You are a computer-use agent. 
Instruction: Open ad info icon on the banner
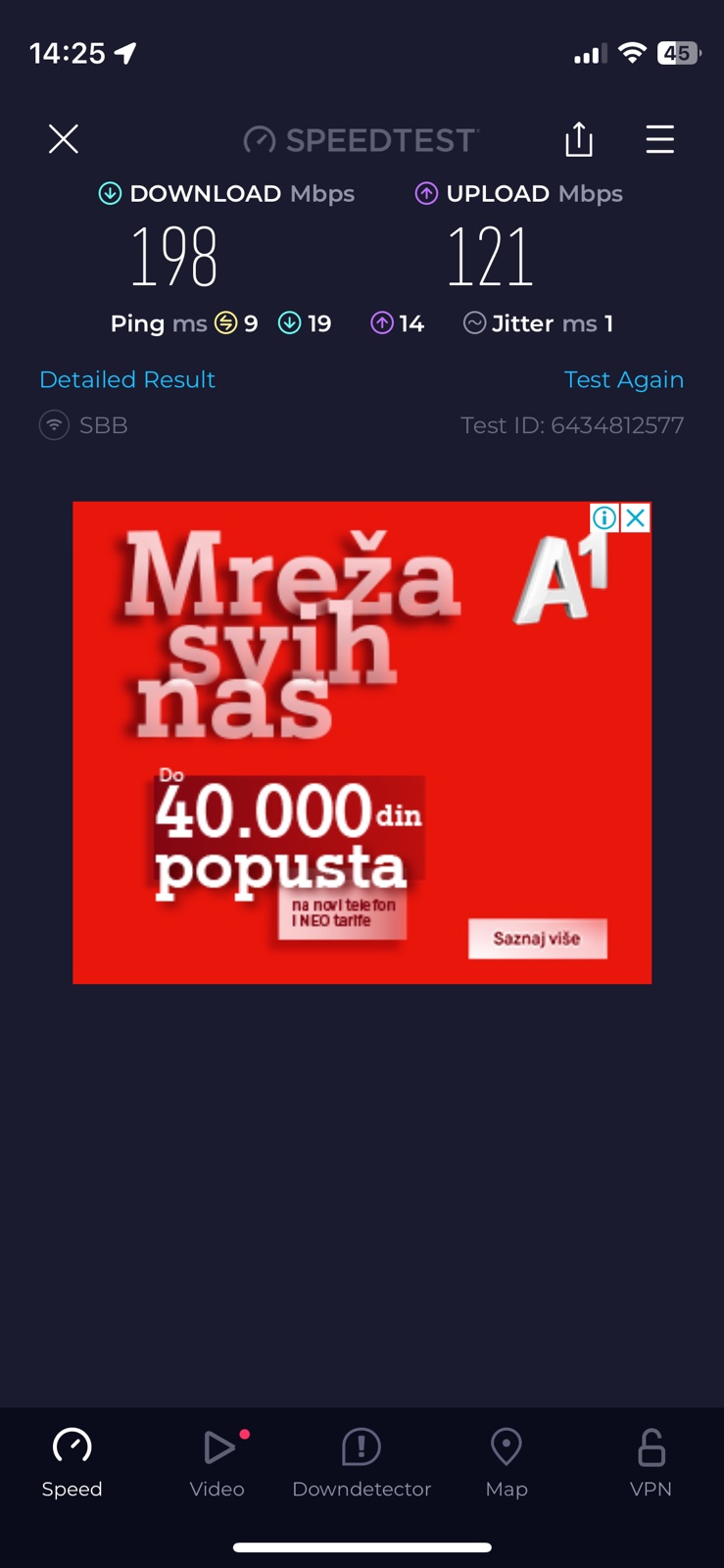tap(604, 517)
